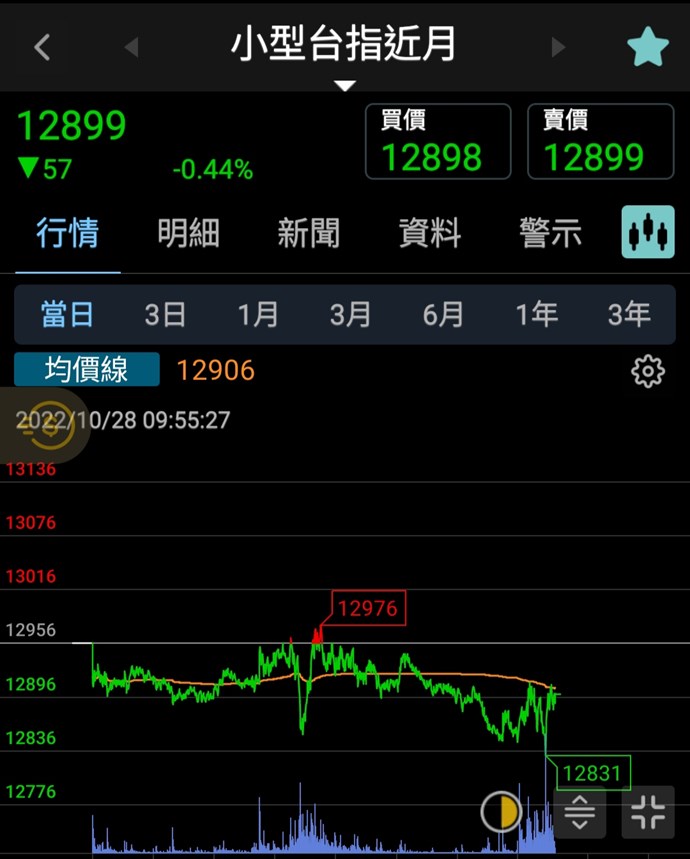Select the 6月 time range
690x859 pixels.
click(443, 315)
